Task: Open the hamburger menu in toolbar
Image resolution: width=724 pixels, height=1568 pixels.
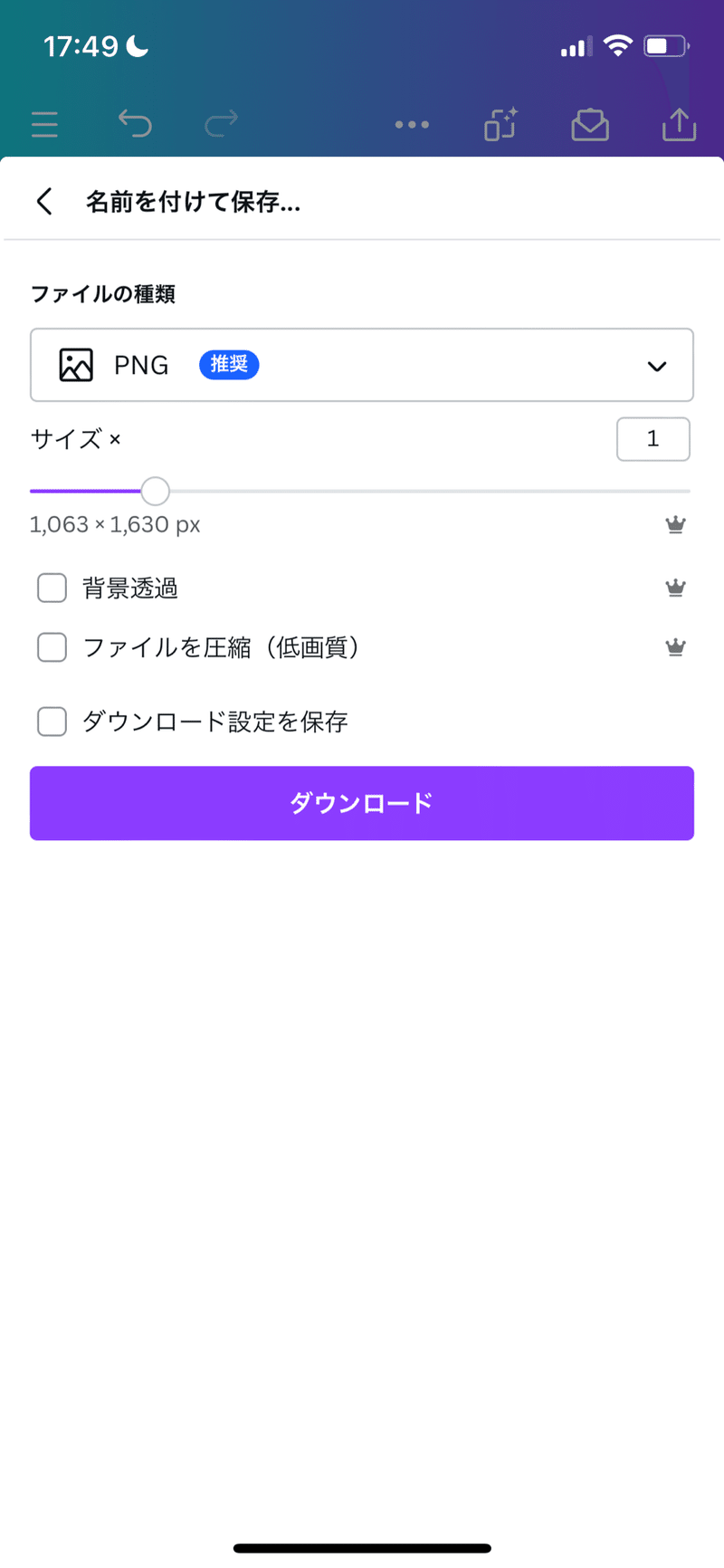Action: coord(44,124)
